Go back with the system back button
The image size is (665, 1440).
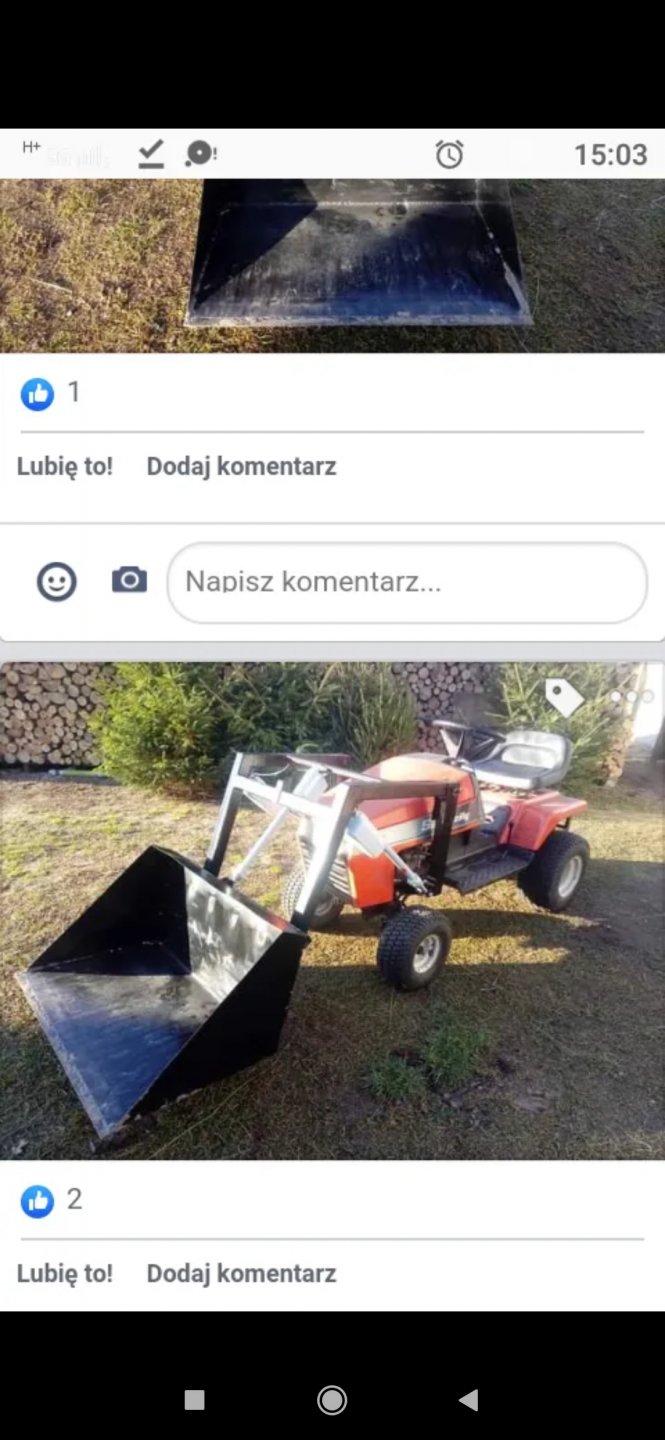(x=468, y=1400)
